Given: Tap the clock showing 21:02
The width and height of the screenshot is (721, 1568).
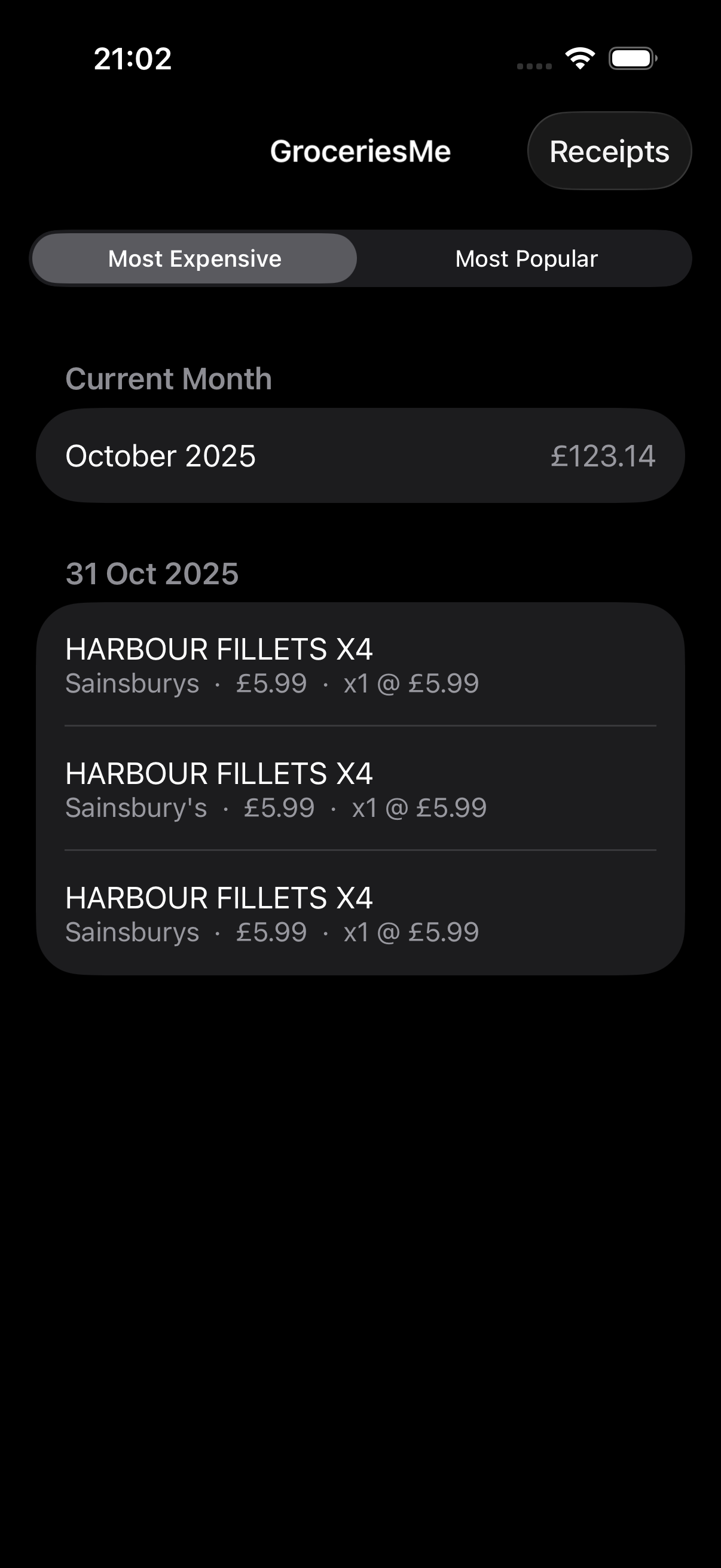Looking at the screenshot, I should click(133, 59).
